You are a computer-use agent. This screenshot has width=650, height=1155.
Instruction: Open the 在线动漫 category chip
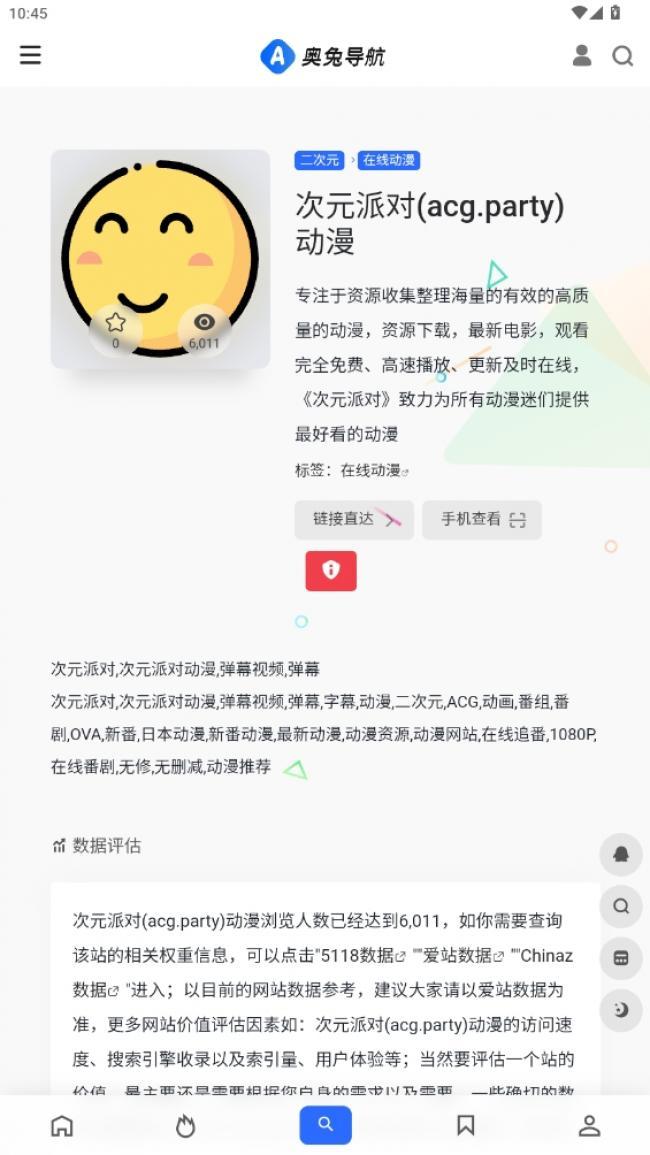click(388, 160)
